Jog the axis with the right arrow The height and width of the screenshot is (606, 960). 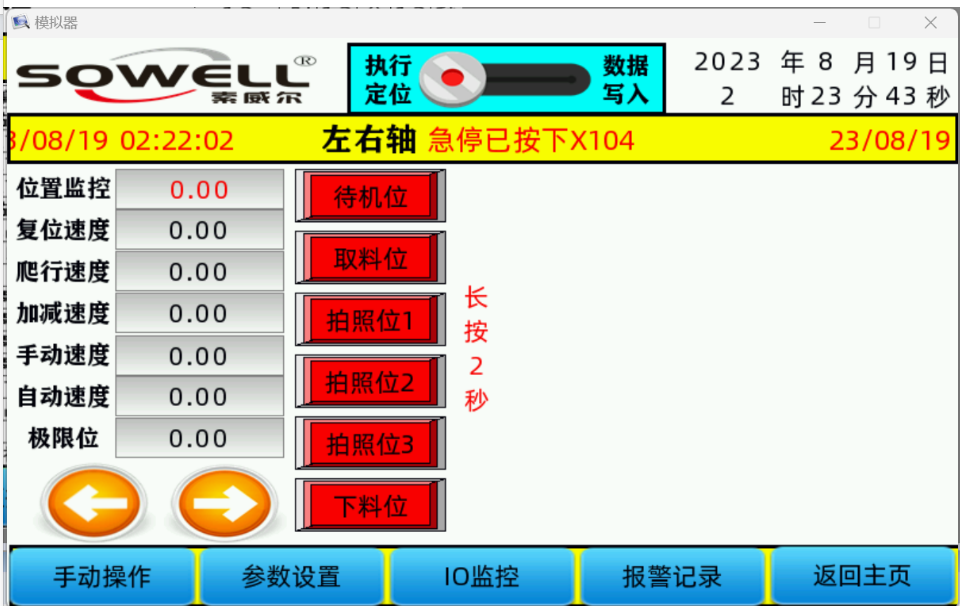click(224, 504)
